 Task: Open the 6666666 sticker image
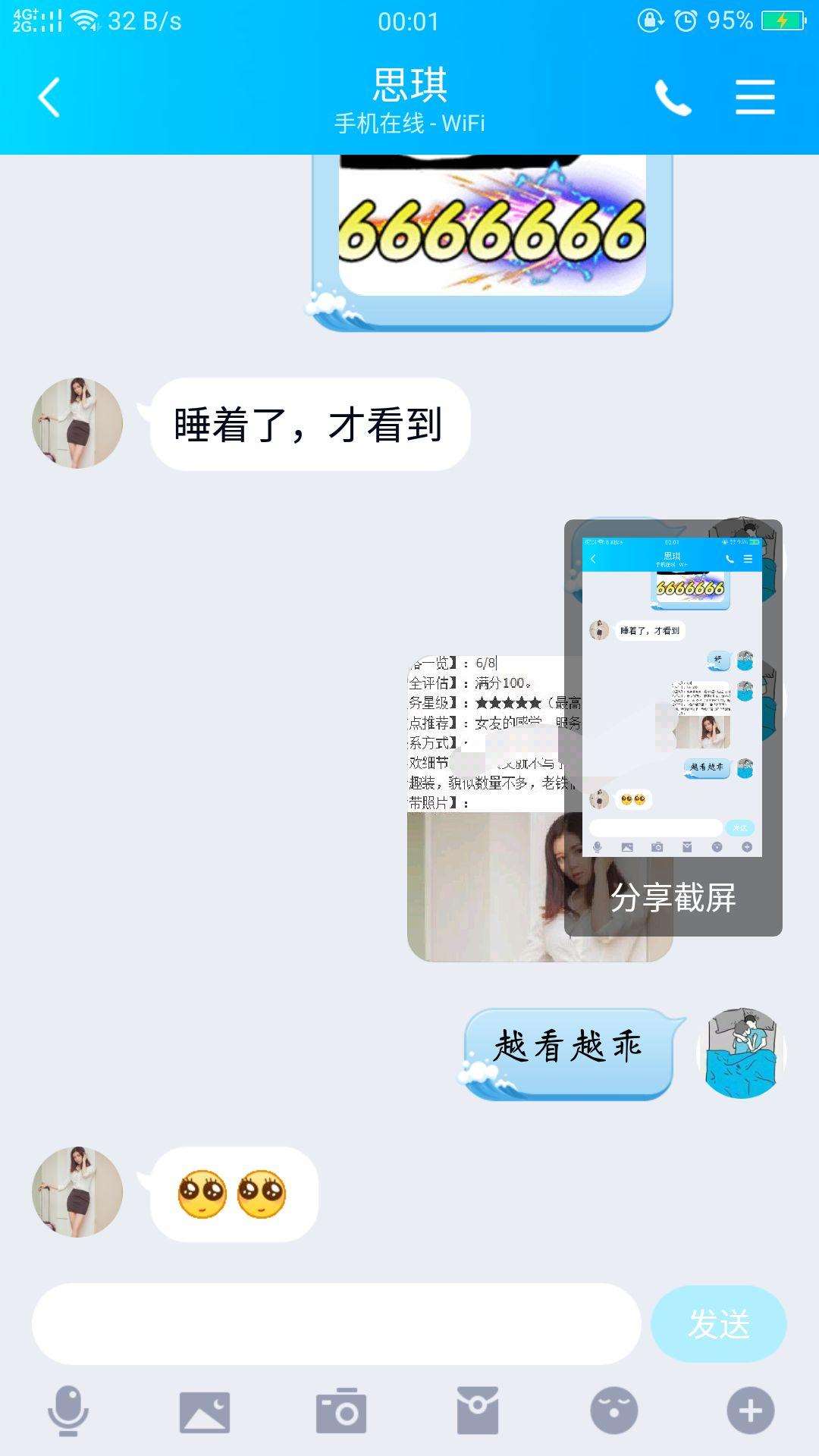click(491, 227)
